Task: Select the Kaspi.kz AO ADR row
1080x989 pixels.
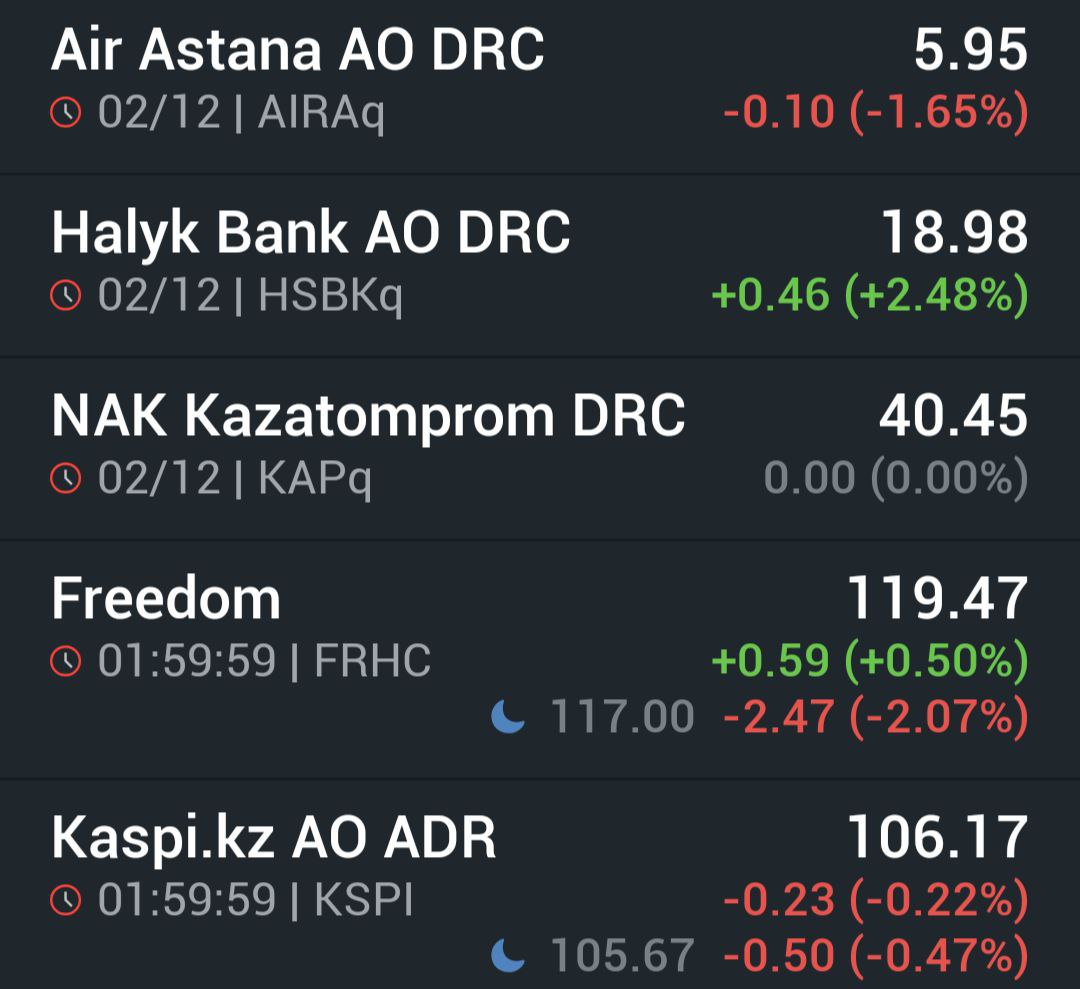Action: [273, 839]
